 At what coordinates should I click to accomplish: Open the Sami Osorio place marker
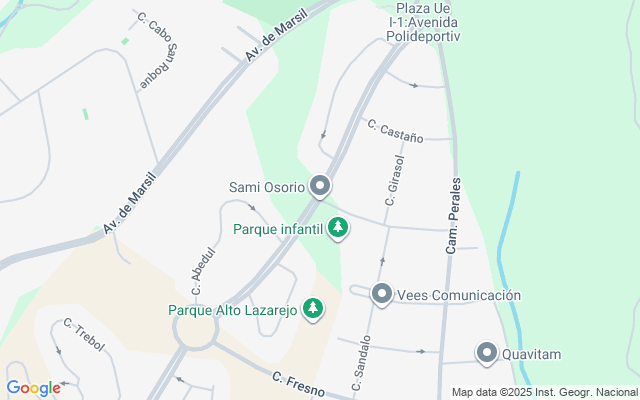coord(320,186)
